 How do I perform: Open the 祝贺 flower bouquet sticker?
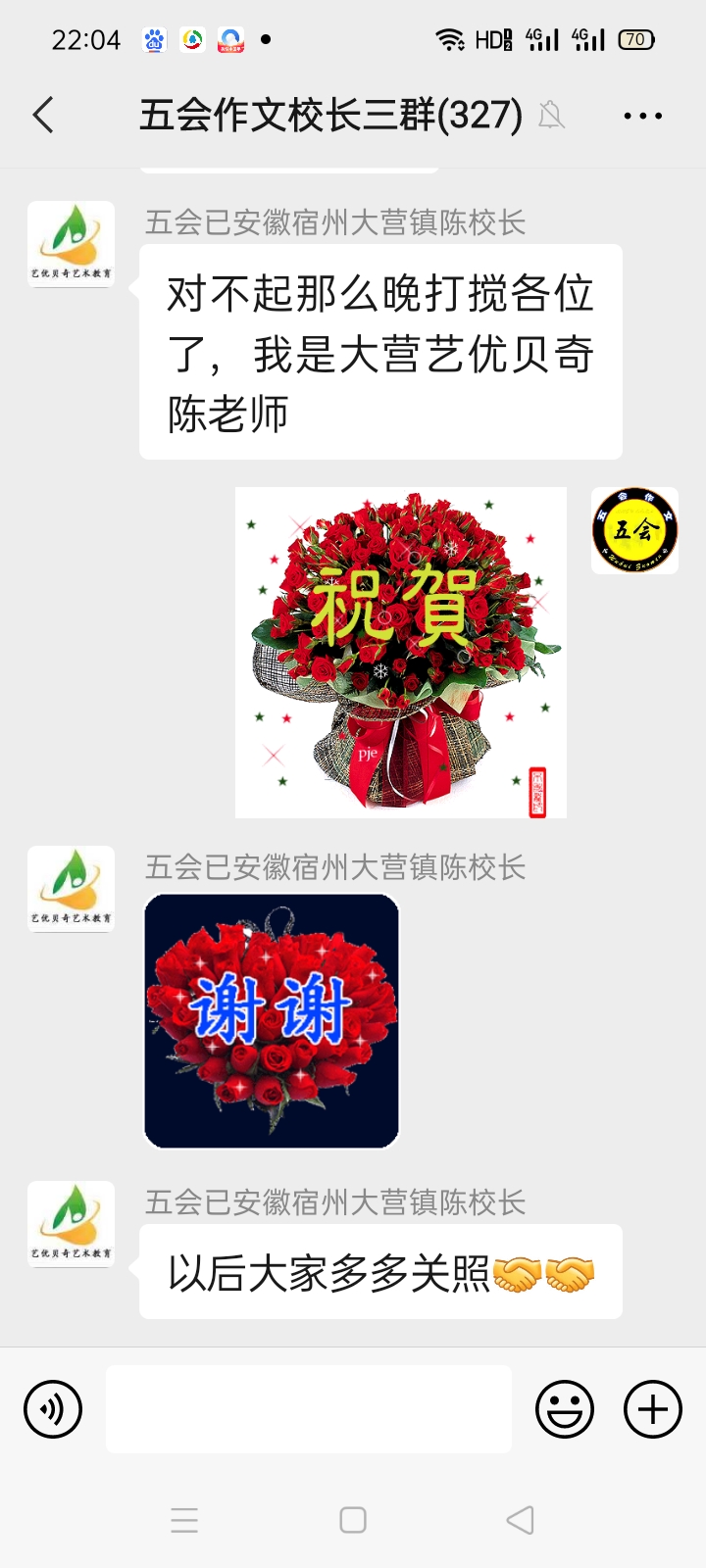400,652
